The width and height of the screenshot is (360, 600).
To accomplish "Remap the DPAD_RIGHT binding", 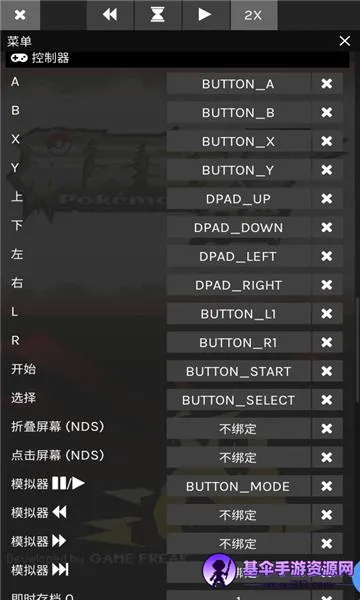I will (x=238, y=285).
